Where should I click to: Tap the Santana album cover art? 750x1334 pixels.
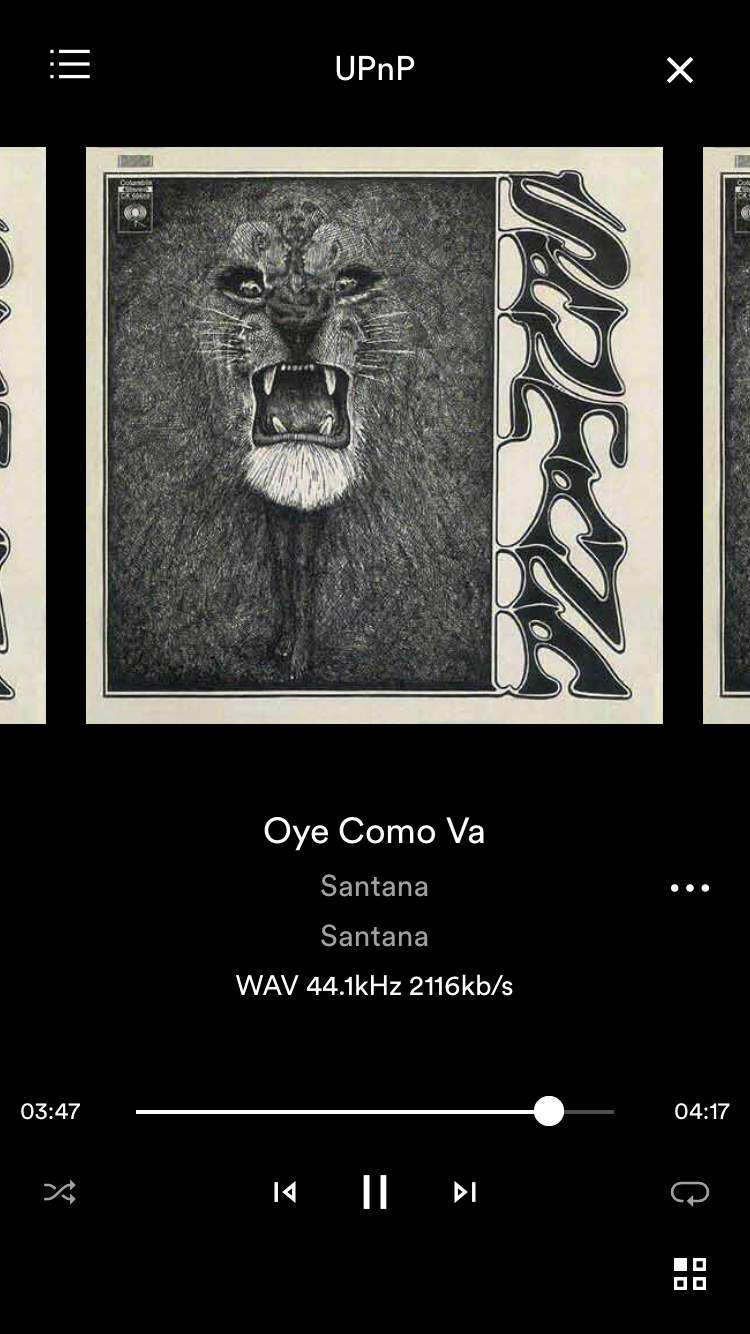(x=374, y=435)
